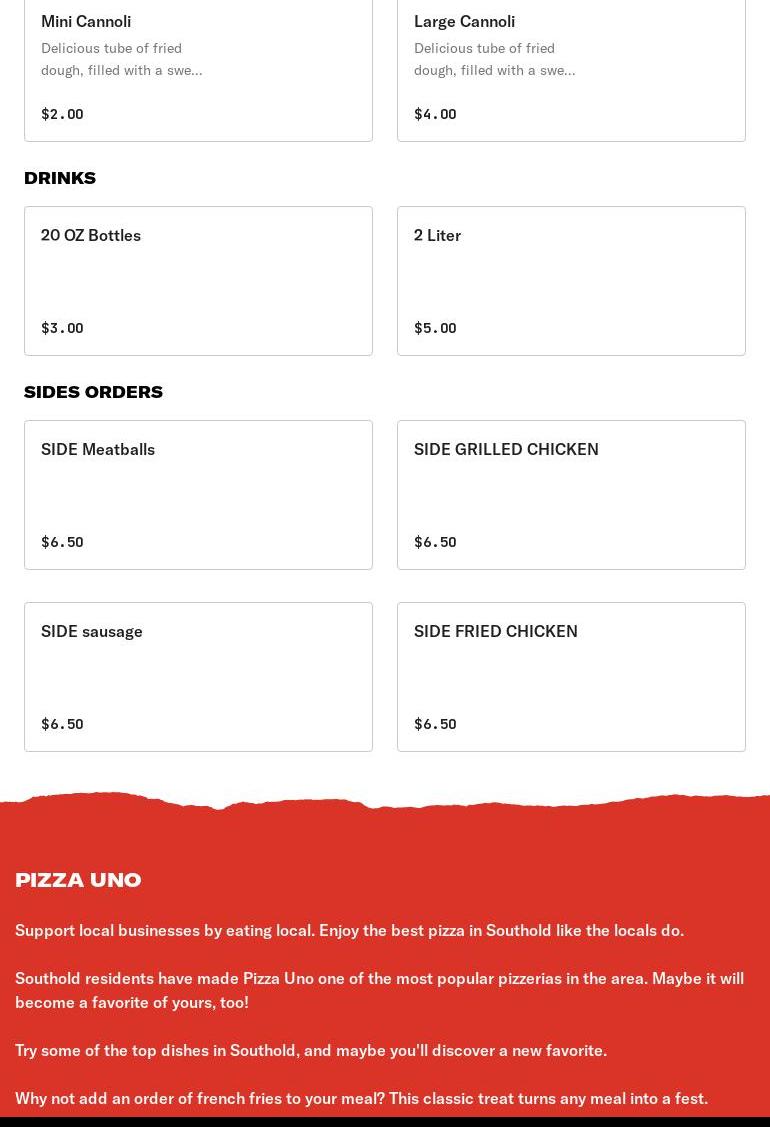Select SIDE GRILLED CHICKEN item
This screenshot has height=1127, width=770.
pos(571,494)
